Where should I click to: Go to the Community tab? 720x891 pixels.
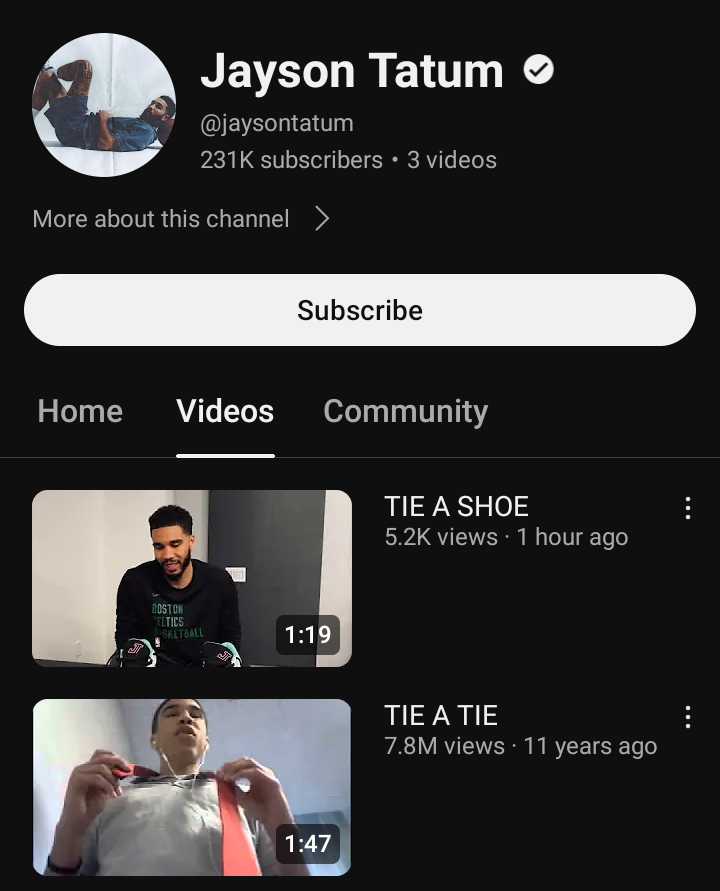coord(406,412)
